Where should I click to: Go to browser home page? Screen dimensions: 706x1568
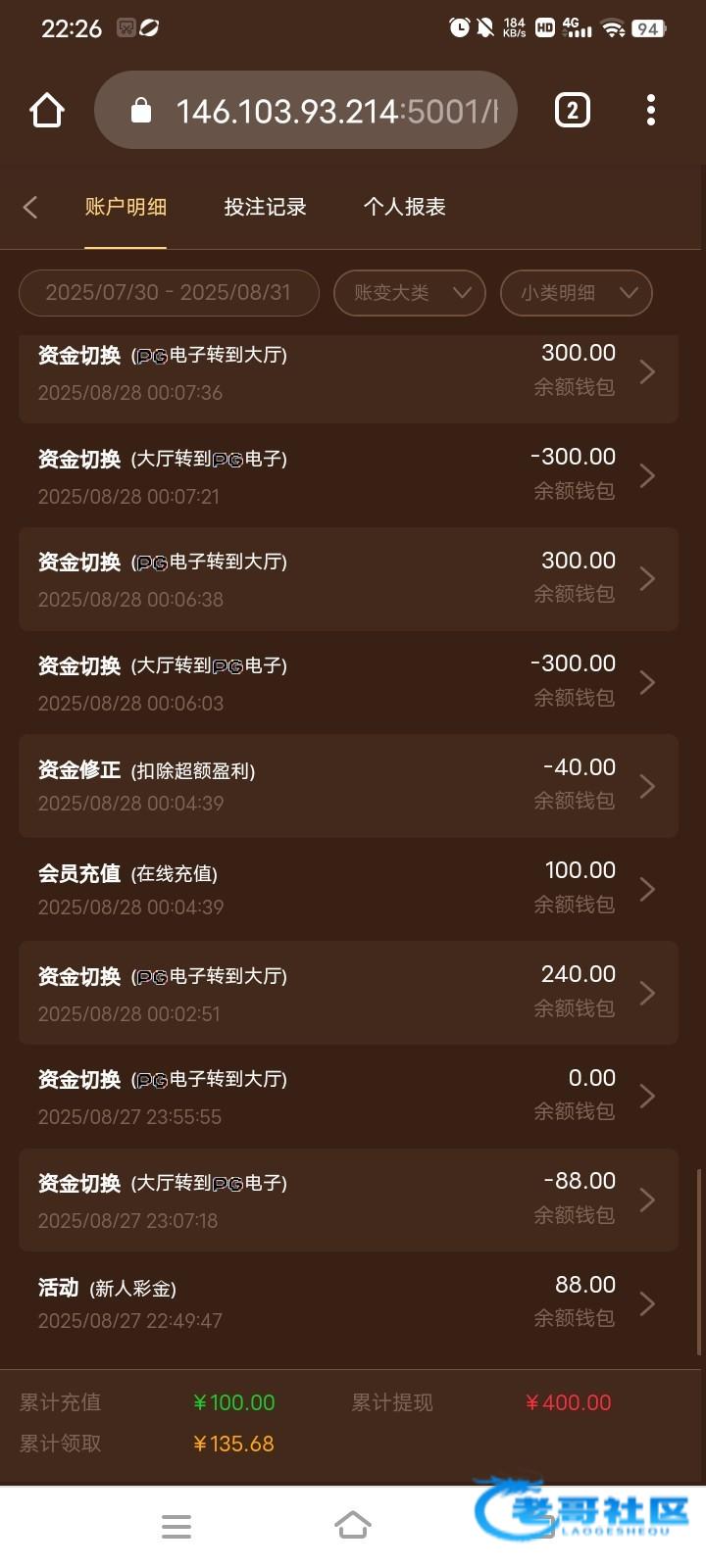tap(47, 111)
